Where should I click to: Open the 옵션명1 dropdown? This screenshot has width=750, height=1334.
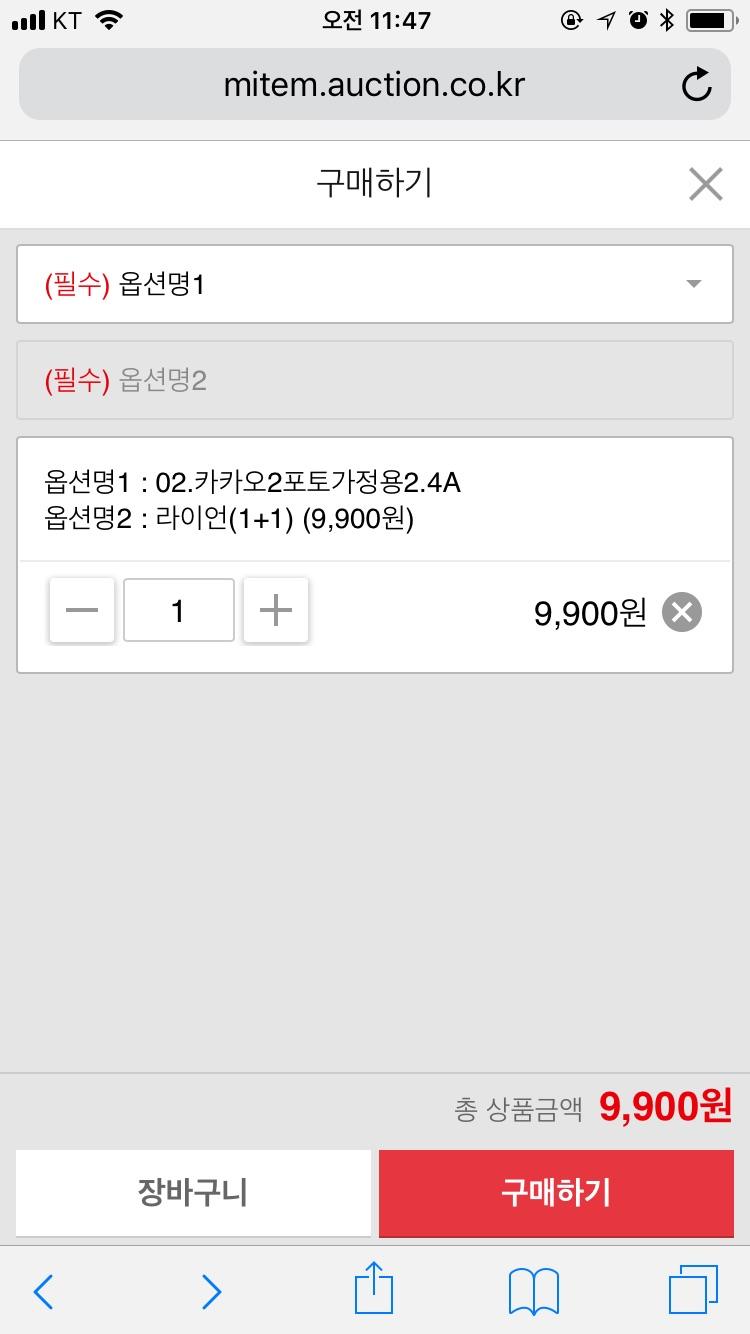(375, 284)
